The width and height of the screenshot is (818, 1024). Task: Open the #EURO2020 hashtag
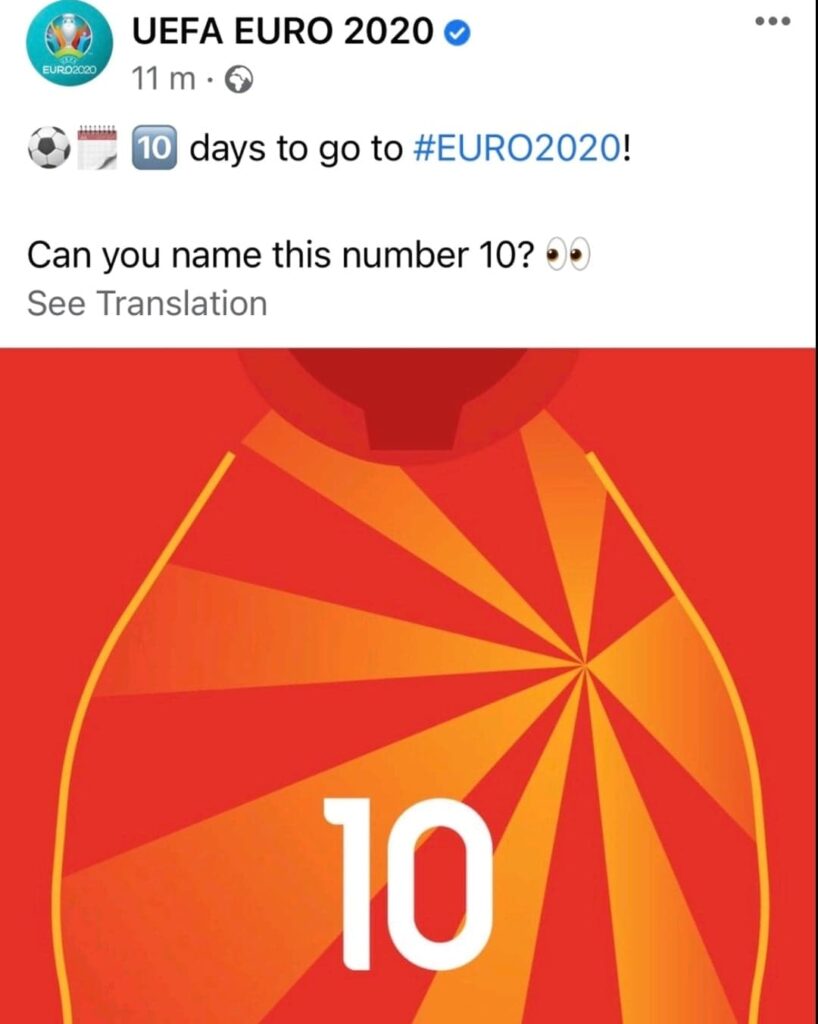click(516, 149)
